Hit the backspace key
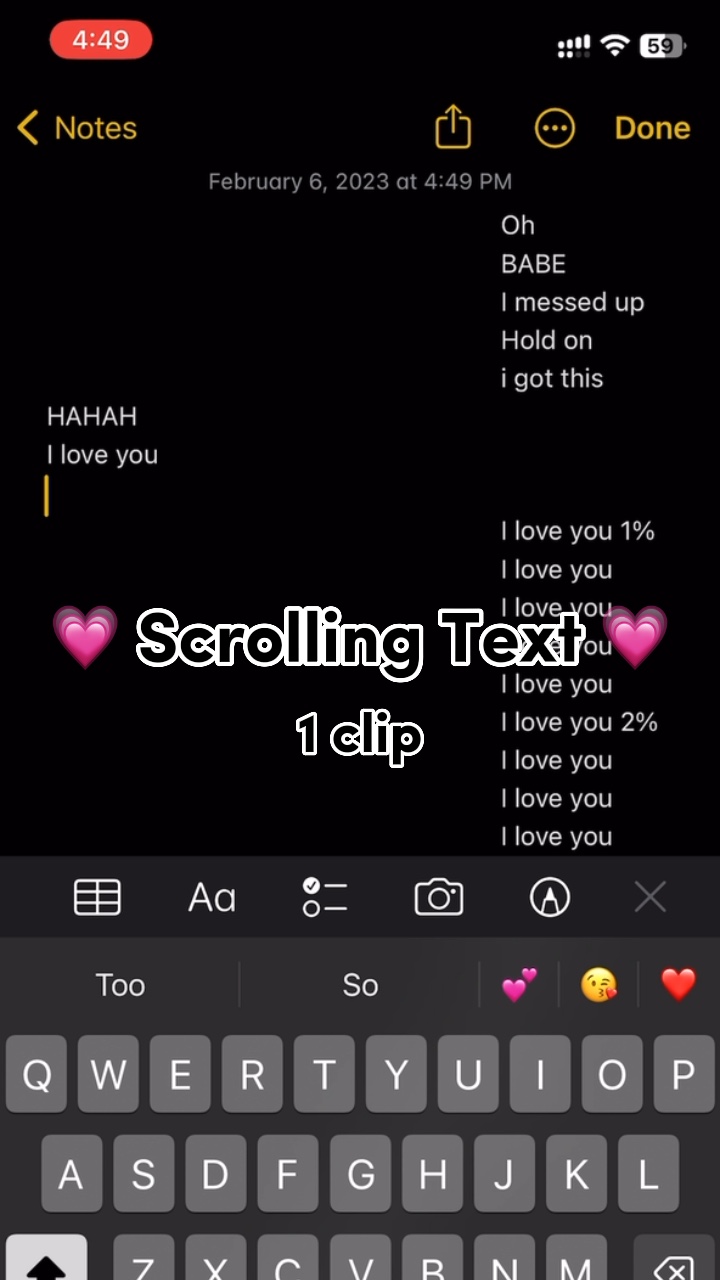The height and width of the screenshot is (1280, 720). pos(675,1262)
